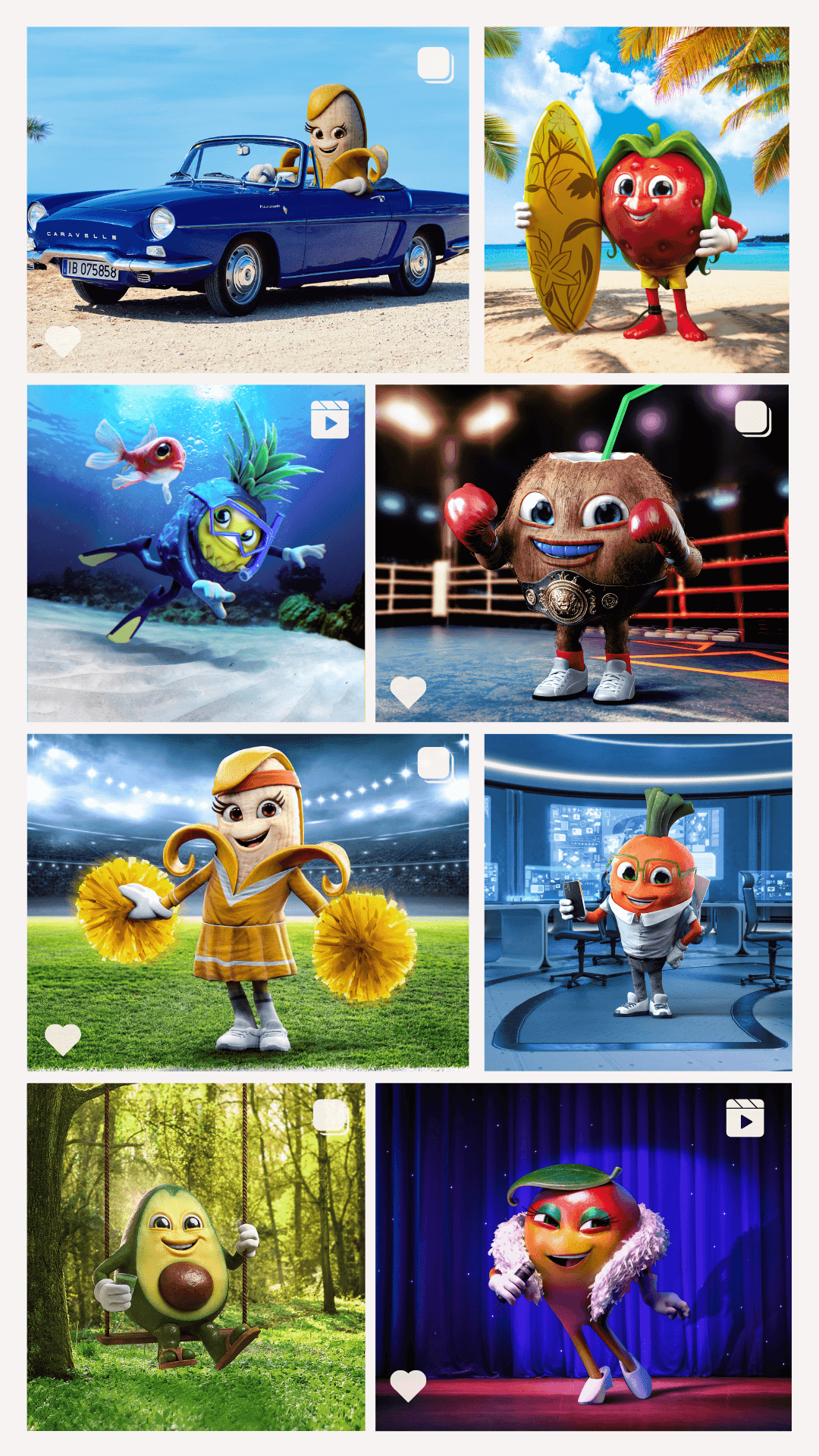
Task: Toggle the heart on the coconut boxing post
Action: click(409, 691)
